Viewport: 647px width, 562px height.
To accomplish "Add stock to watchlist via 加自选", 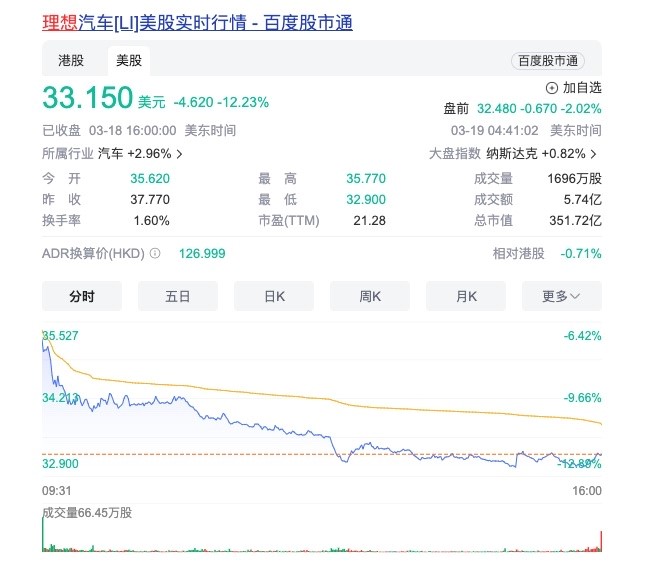I will click(x=574, y=88).
